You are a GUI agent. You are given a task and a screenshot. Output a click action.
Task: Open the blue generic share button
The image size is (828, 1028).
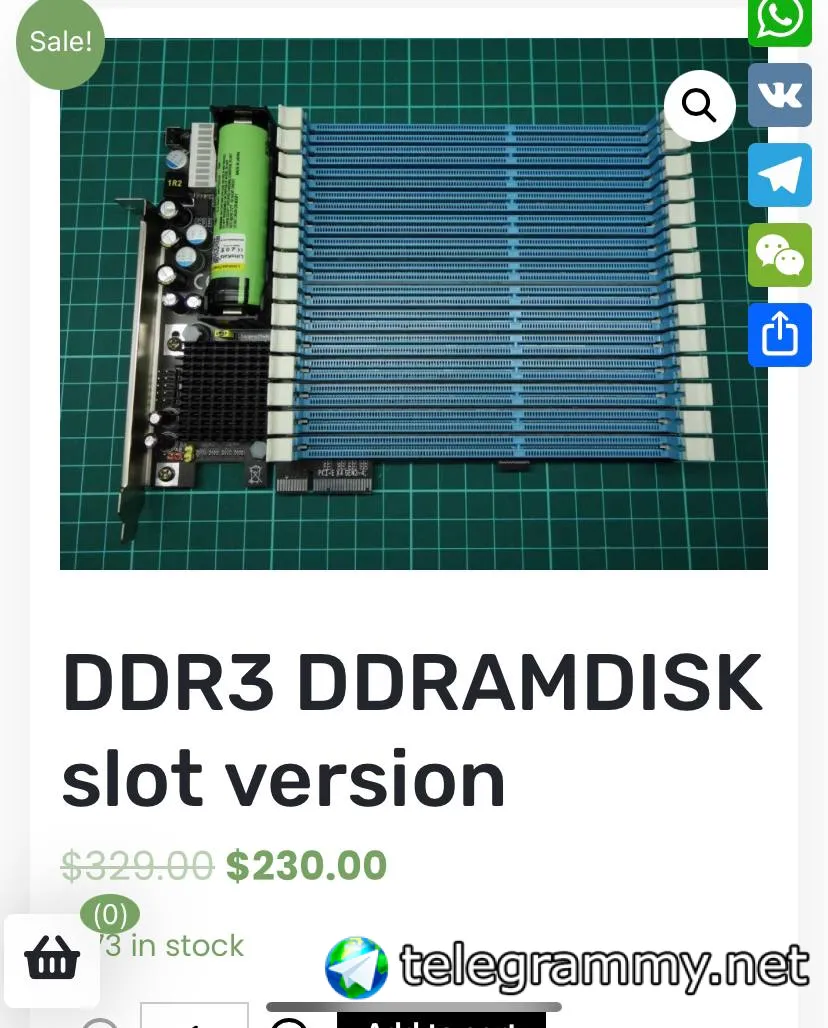tap(779, 334)
